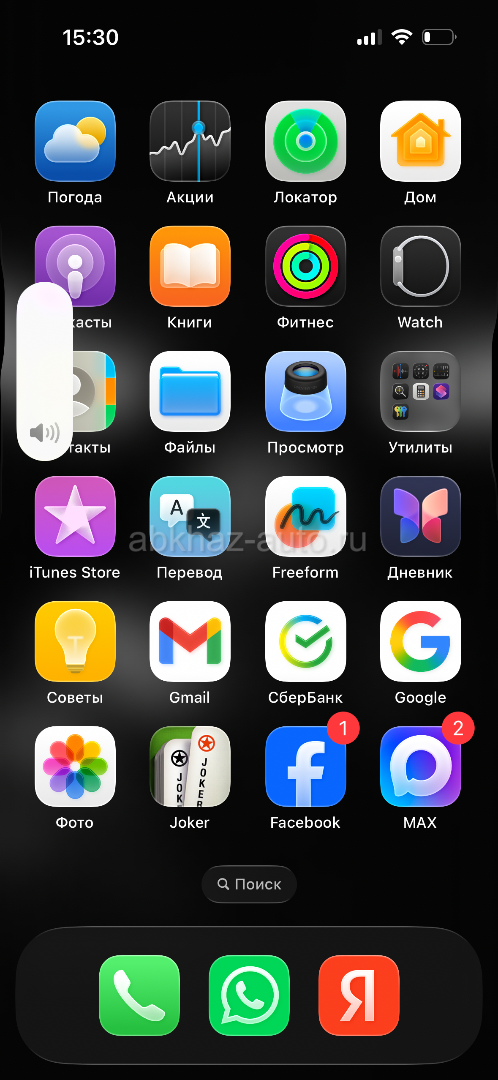Open the Перевод translate app
The height and width of the screenshot is (1080, 498).
pos(190,516)
